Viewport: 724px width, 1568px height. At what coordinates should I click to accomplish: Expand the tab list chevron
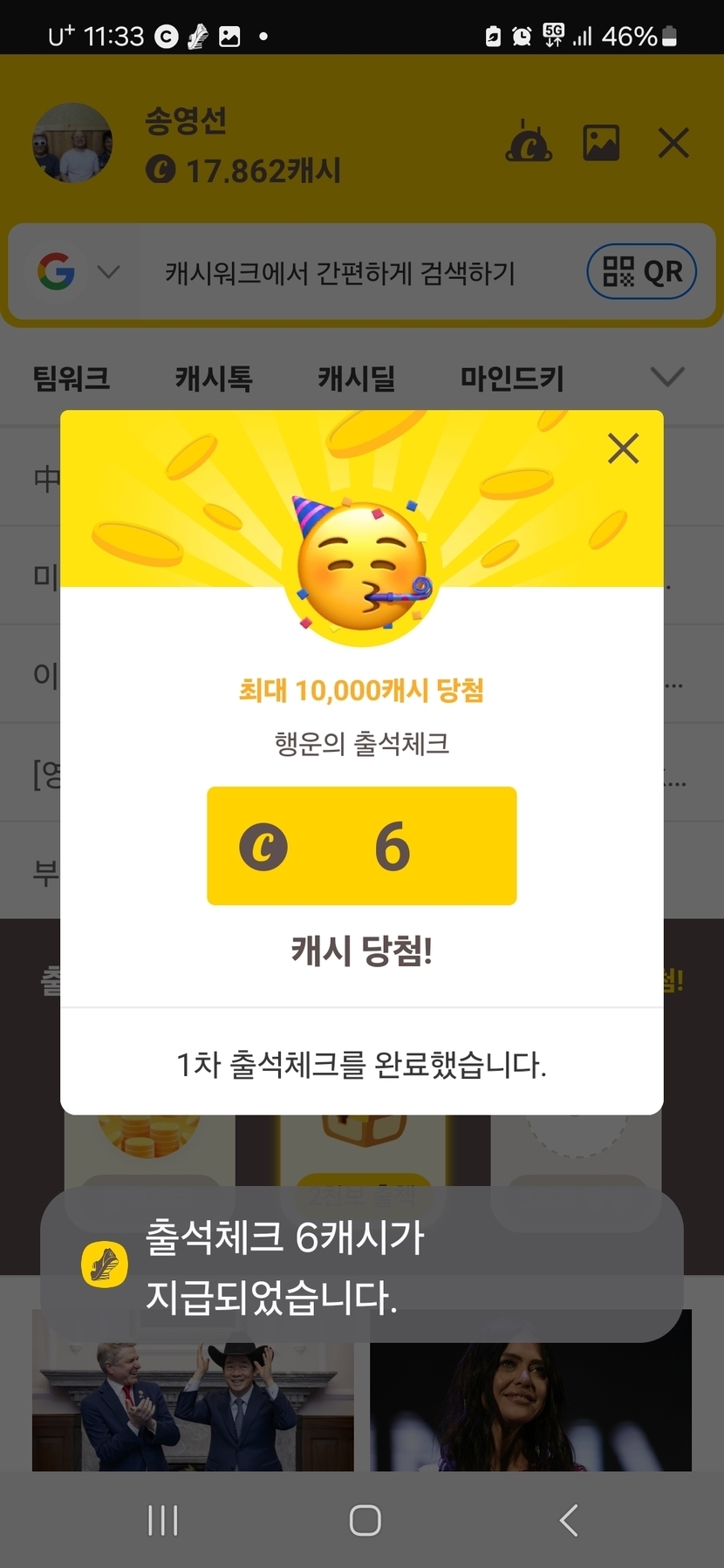click(x=667, y=377)
